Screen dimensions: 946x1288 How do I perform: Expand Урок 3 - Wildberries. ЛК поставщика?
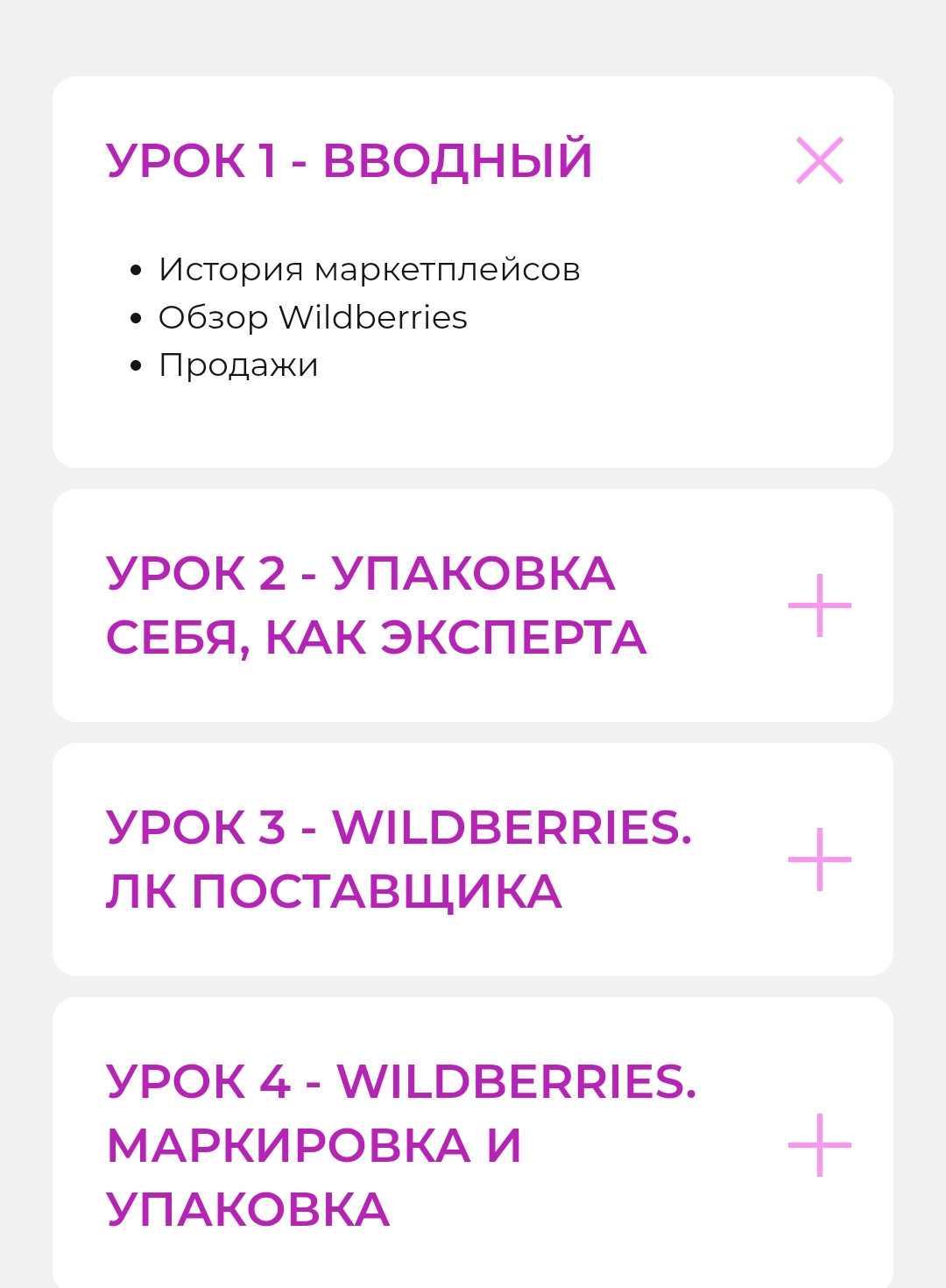820,860
